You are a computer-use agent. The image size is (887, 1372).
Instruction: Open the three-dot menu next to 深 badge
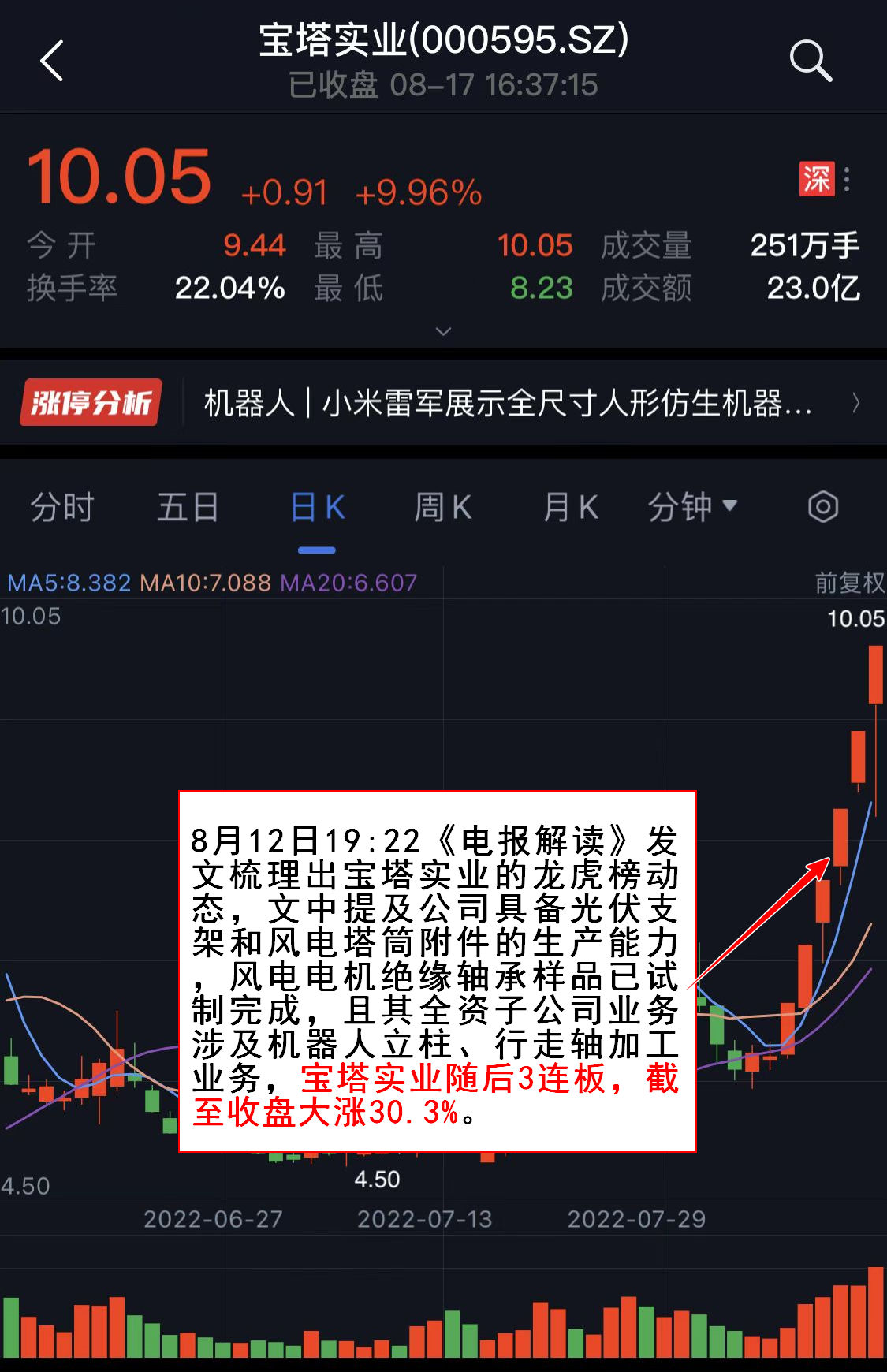848,179
